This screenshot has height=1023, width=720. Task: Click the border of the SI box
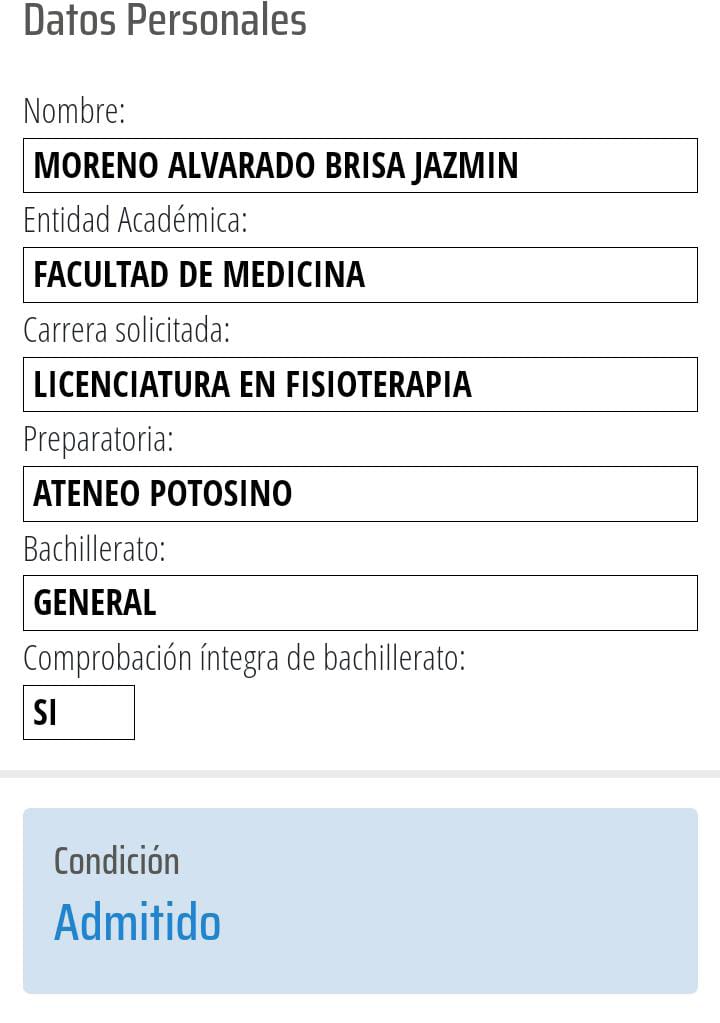pos(79,688)
